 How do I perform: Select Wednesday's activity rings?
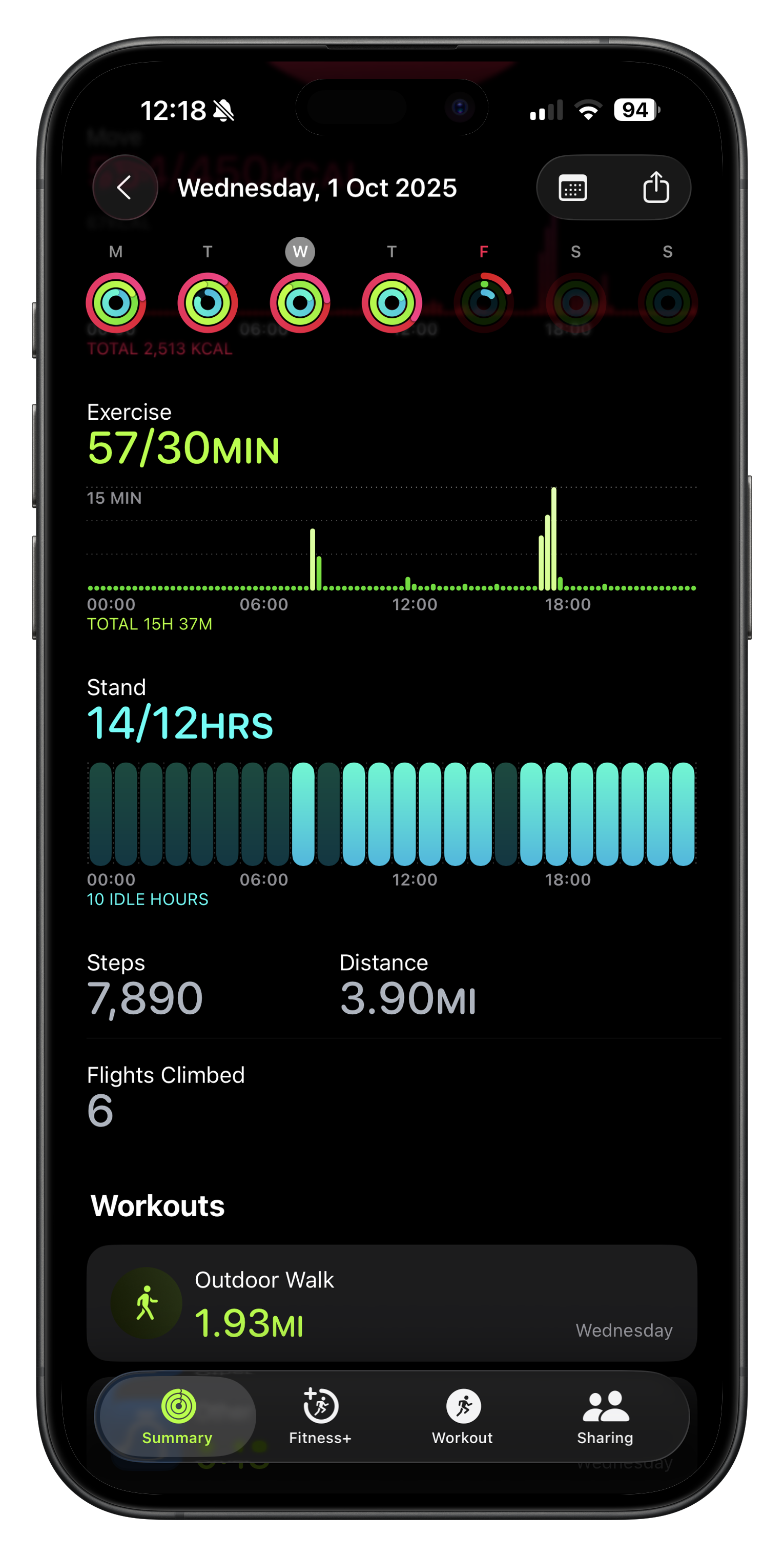pyautogui.click(x=300, y=302)
